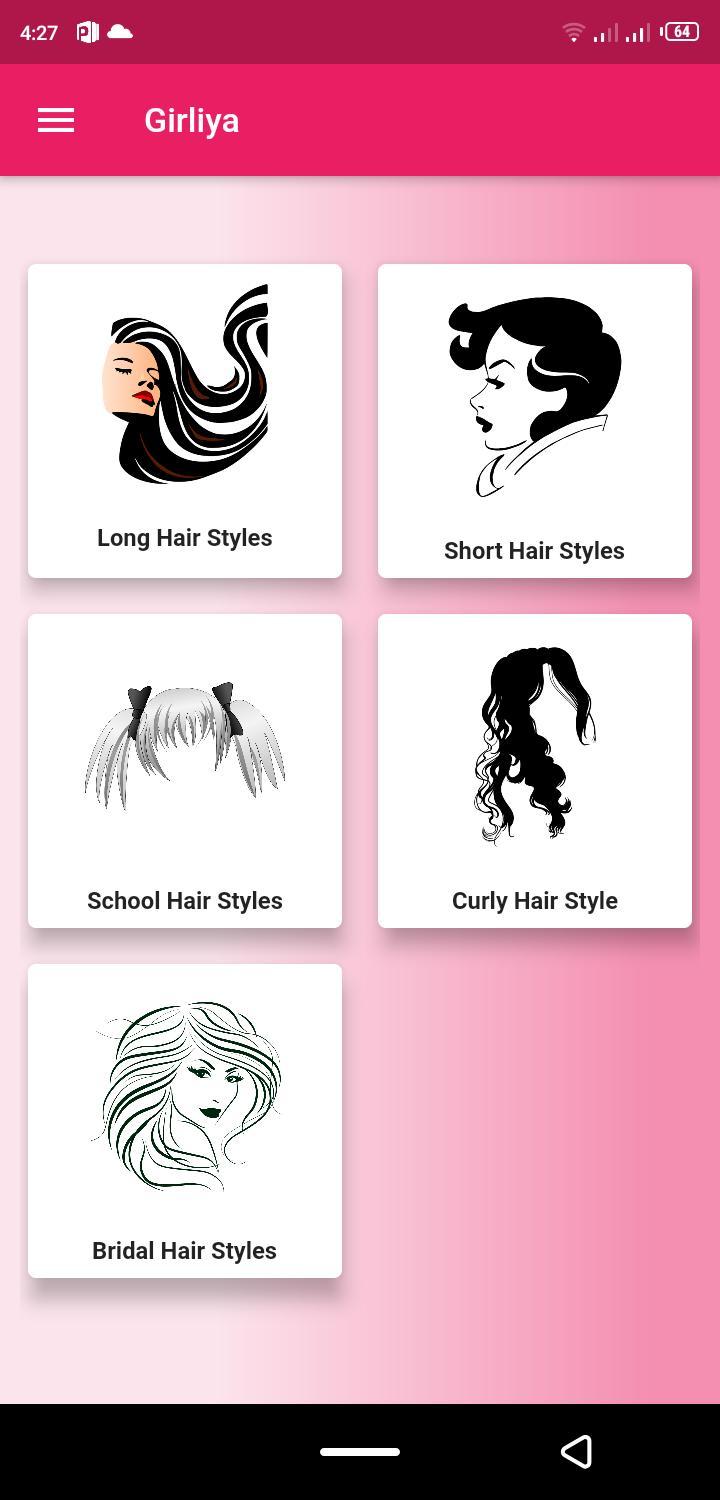This screenshot has width=720, height=1500.
Task: Open the Long Hair Styles card
Action: [185, 421]
